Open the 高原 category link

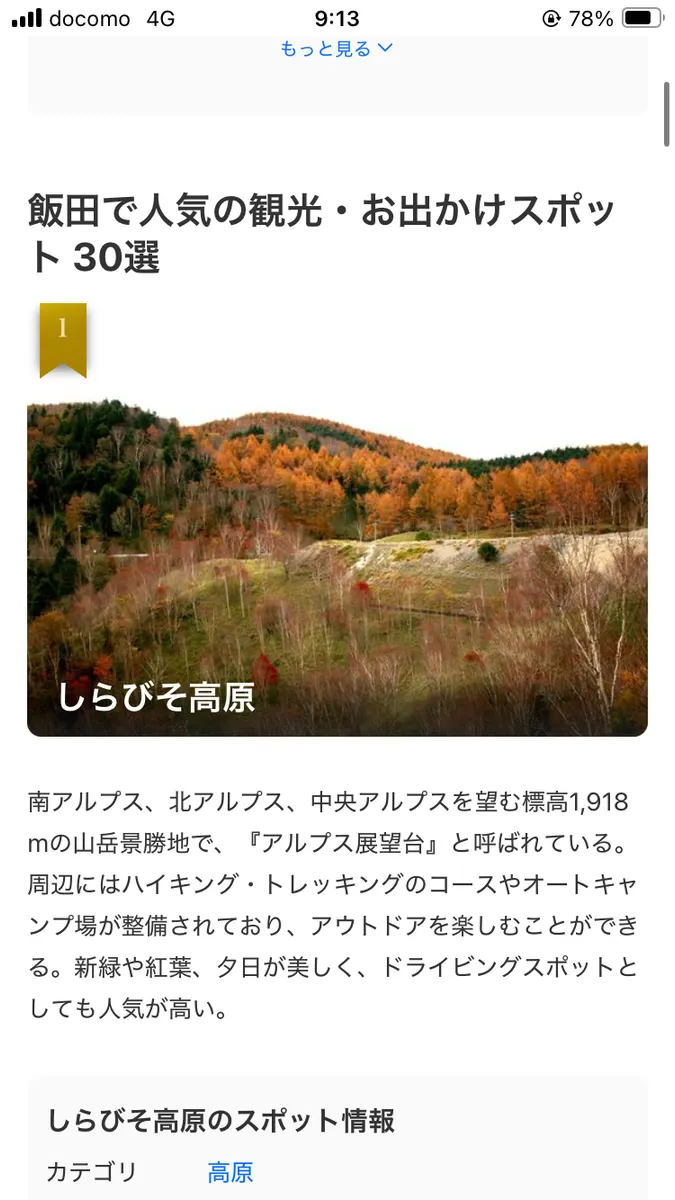[230, 1172]
